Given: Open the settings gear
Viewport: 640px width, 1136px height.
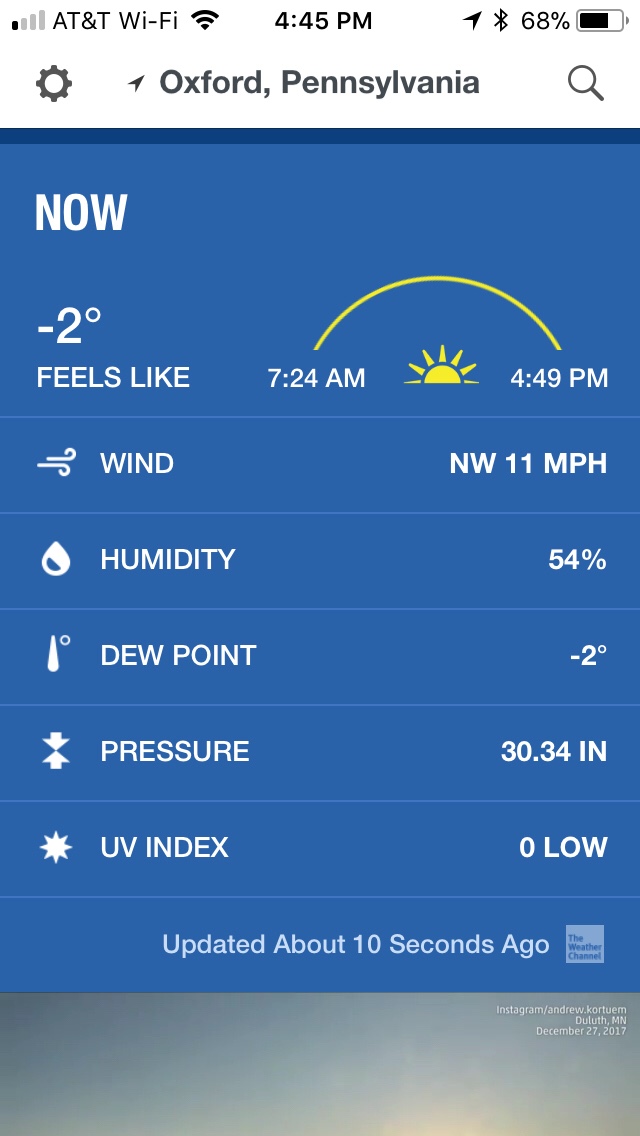Looking at the screenshot, I should pos(54,83).
